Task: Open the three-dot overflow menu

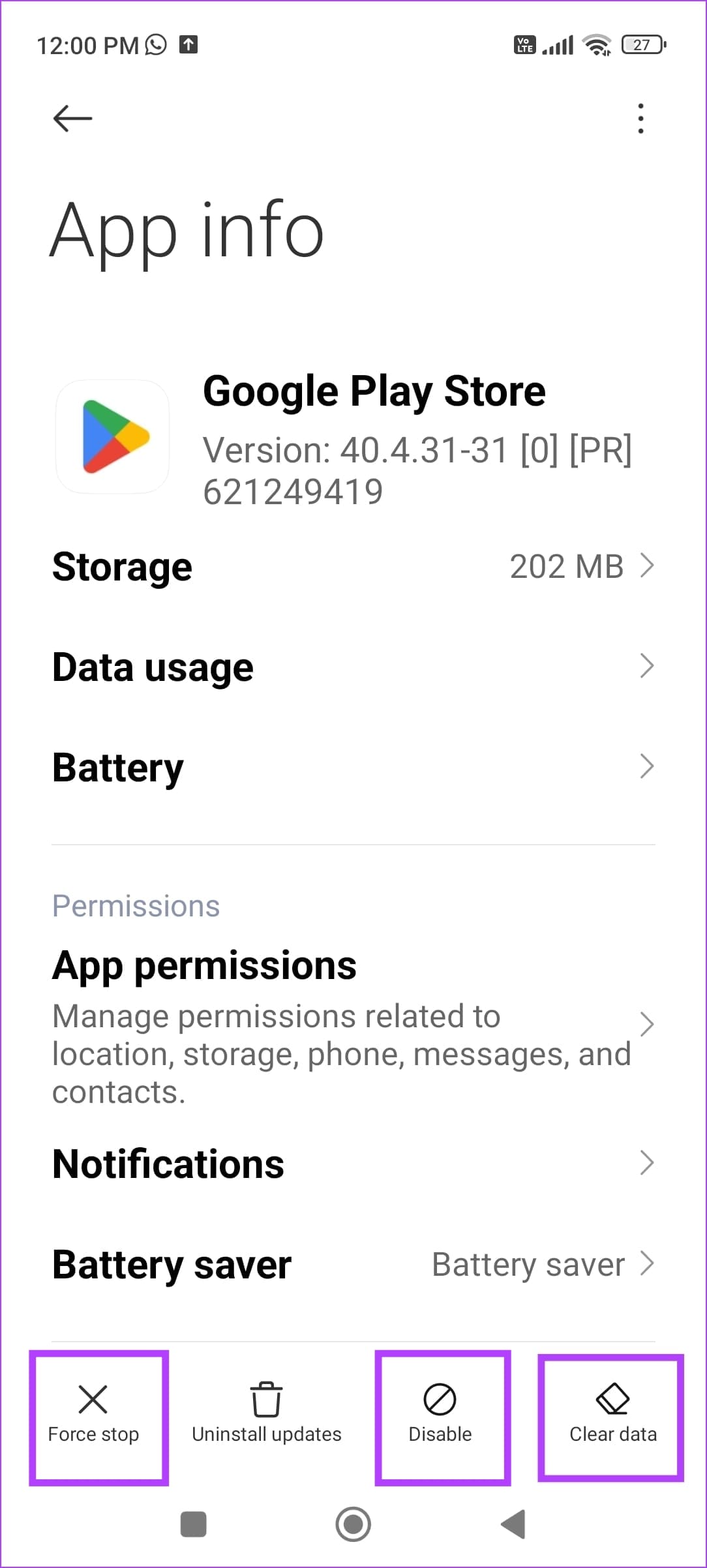Action: click(x=640, y=118)
